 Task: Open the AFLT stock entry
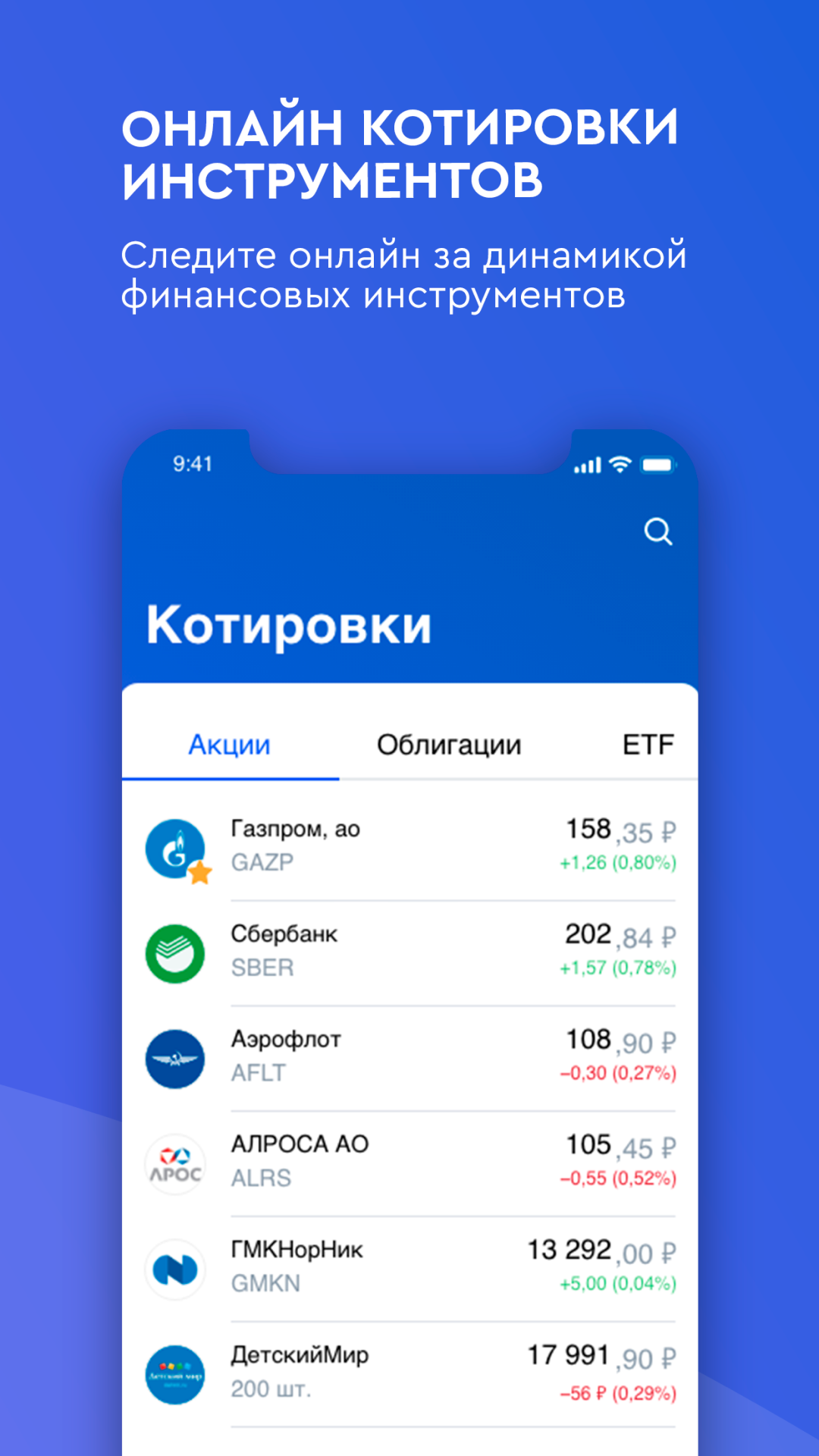point(257,1073)
